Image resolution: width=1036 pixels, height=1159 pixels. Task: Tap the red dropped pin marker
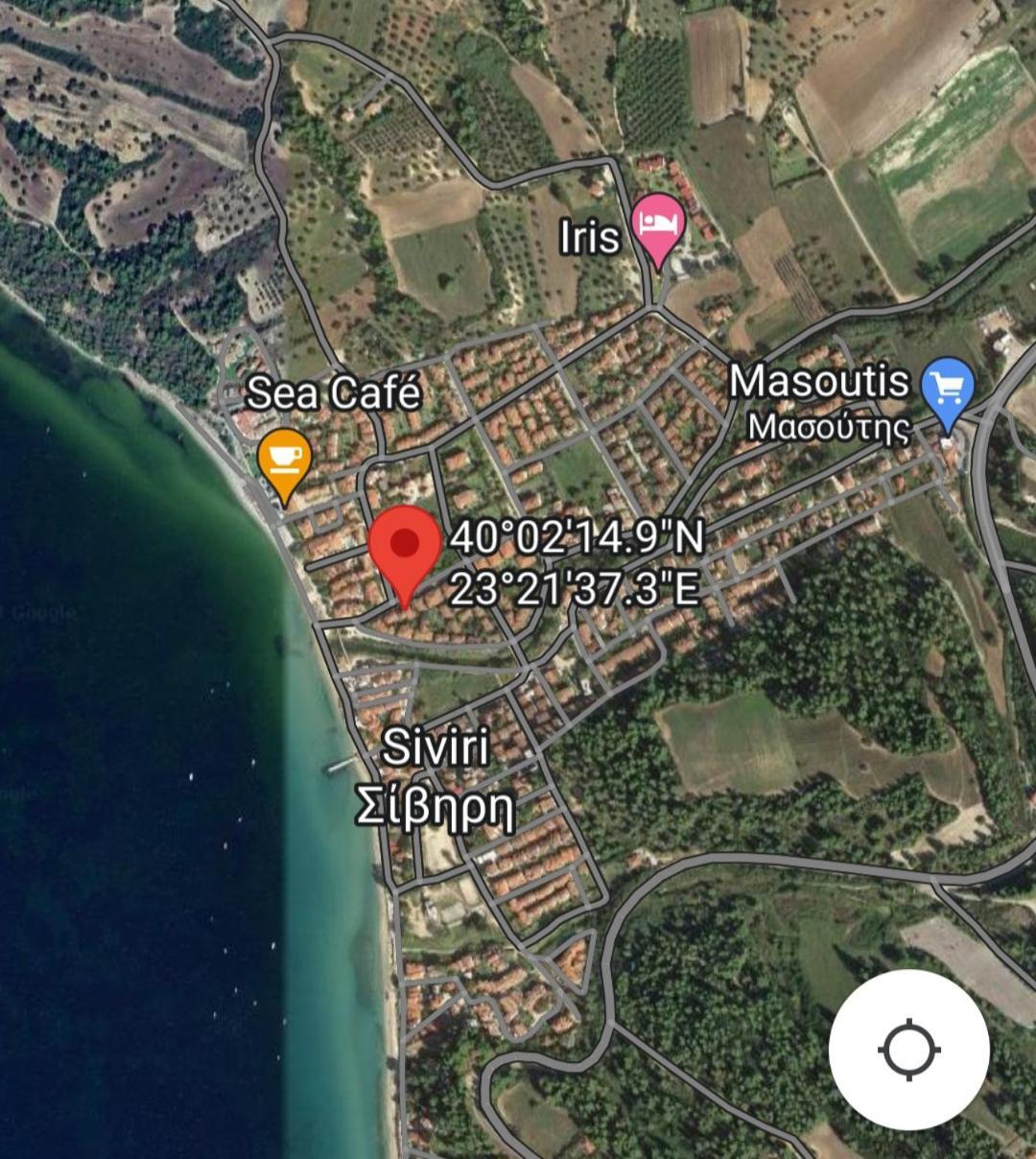405,547
